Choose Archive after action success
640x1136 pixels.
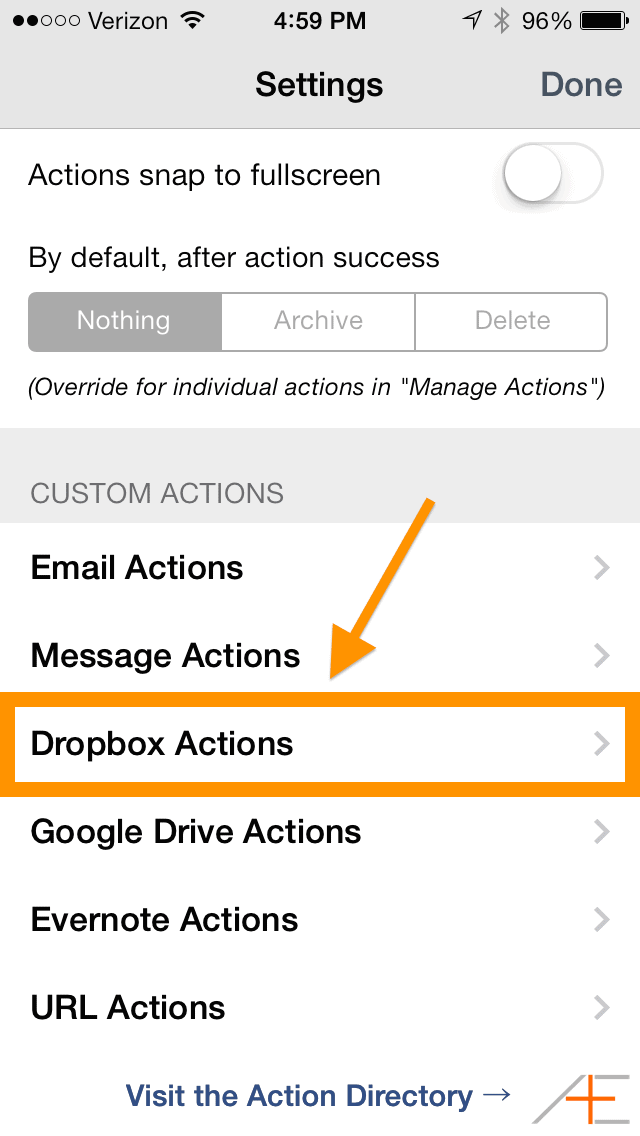(x=318, y=321)
